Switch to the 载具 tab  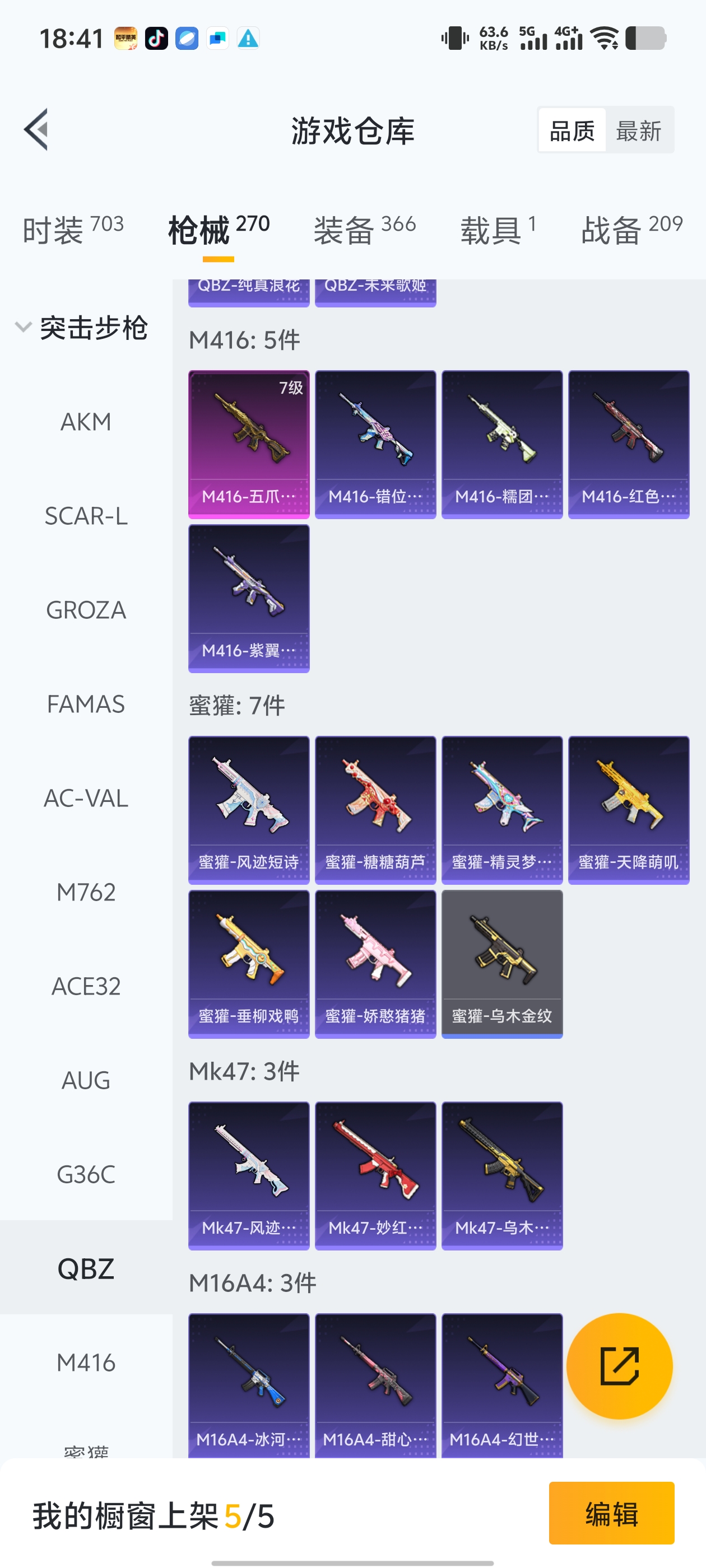tap(498, 230)
